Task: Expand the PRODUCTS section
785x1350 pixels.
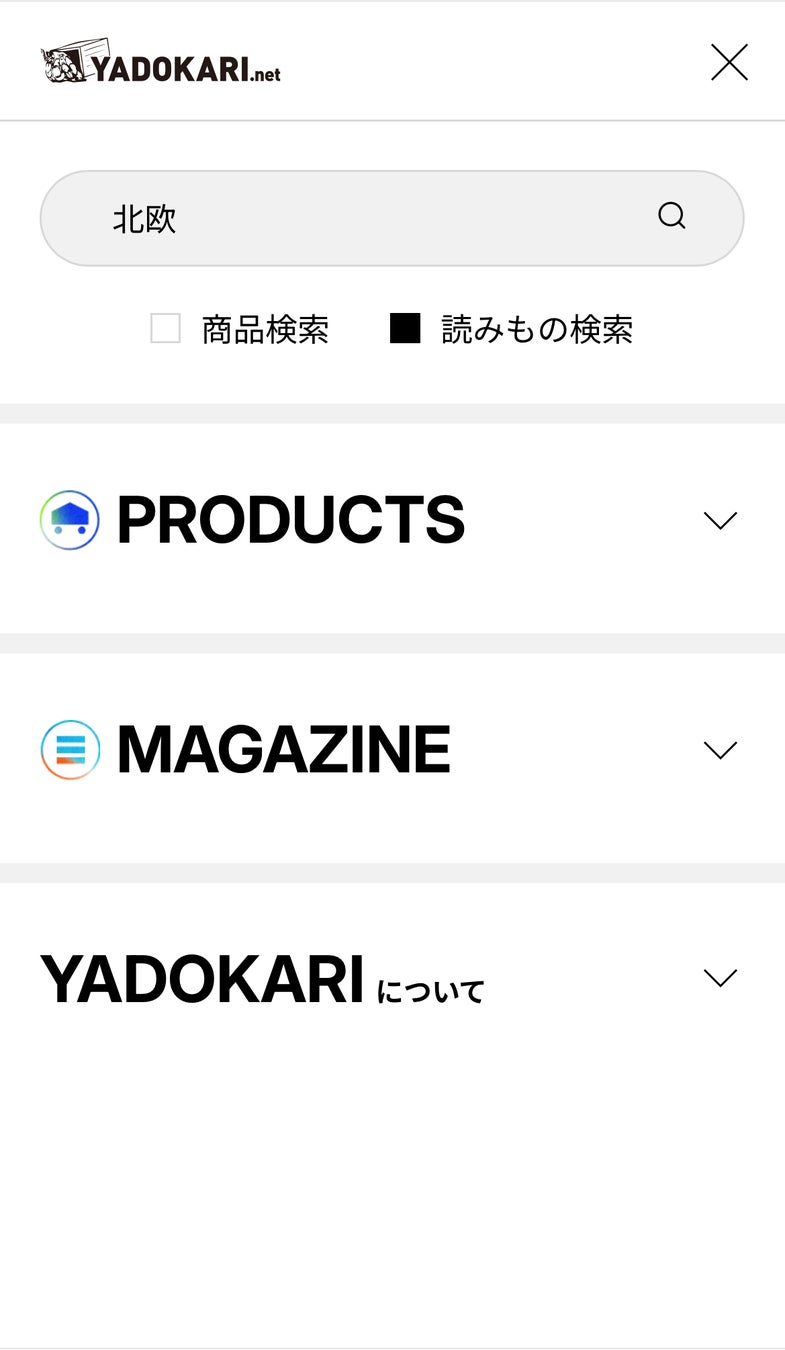Action: (x=392, y=520)
